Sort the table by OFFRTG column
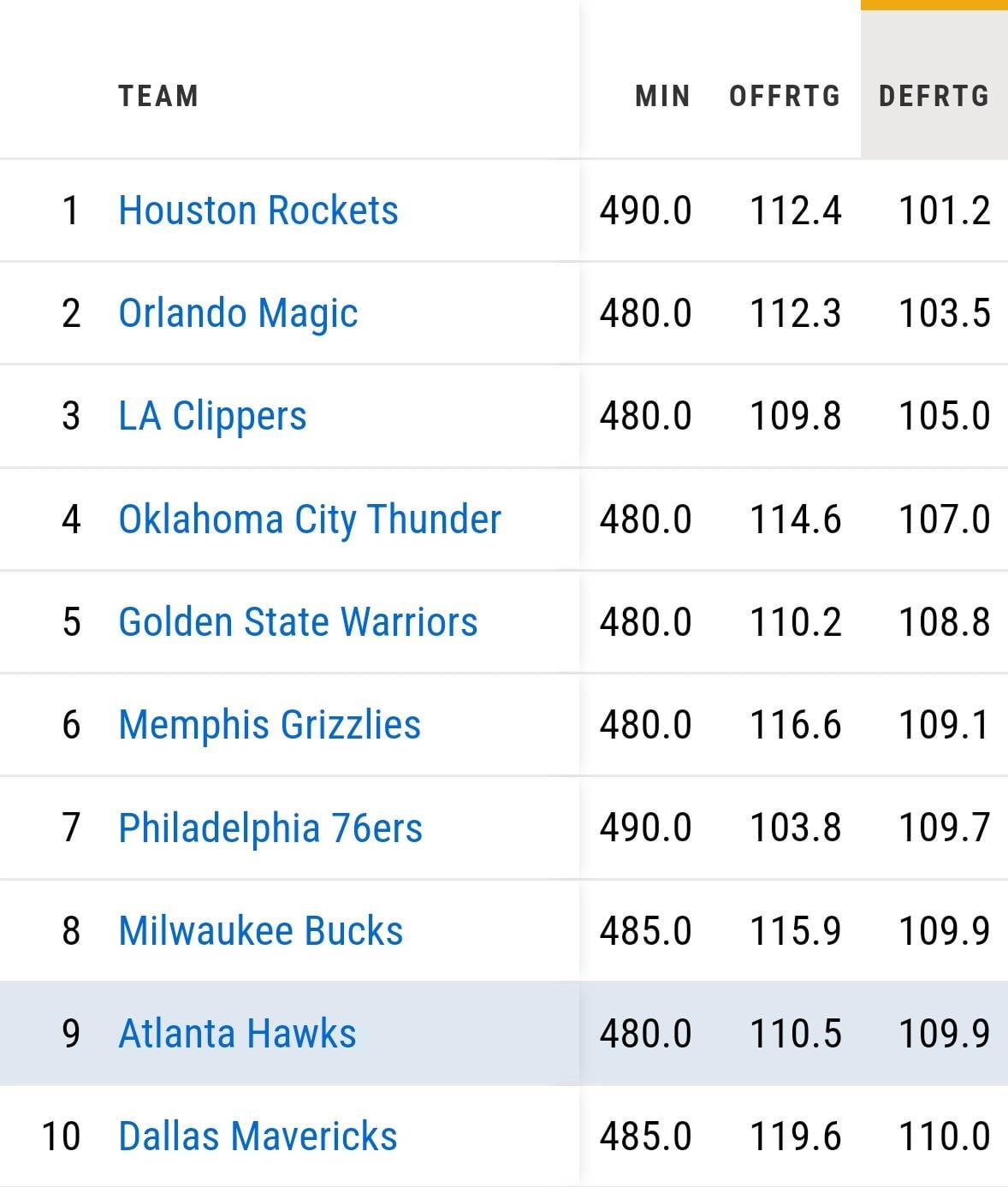 click(784, 96)
